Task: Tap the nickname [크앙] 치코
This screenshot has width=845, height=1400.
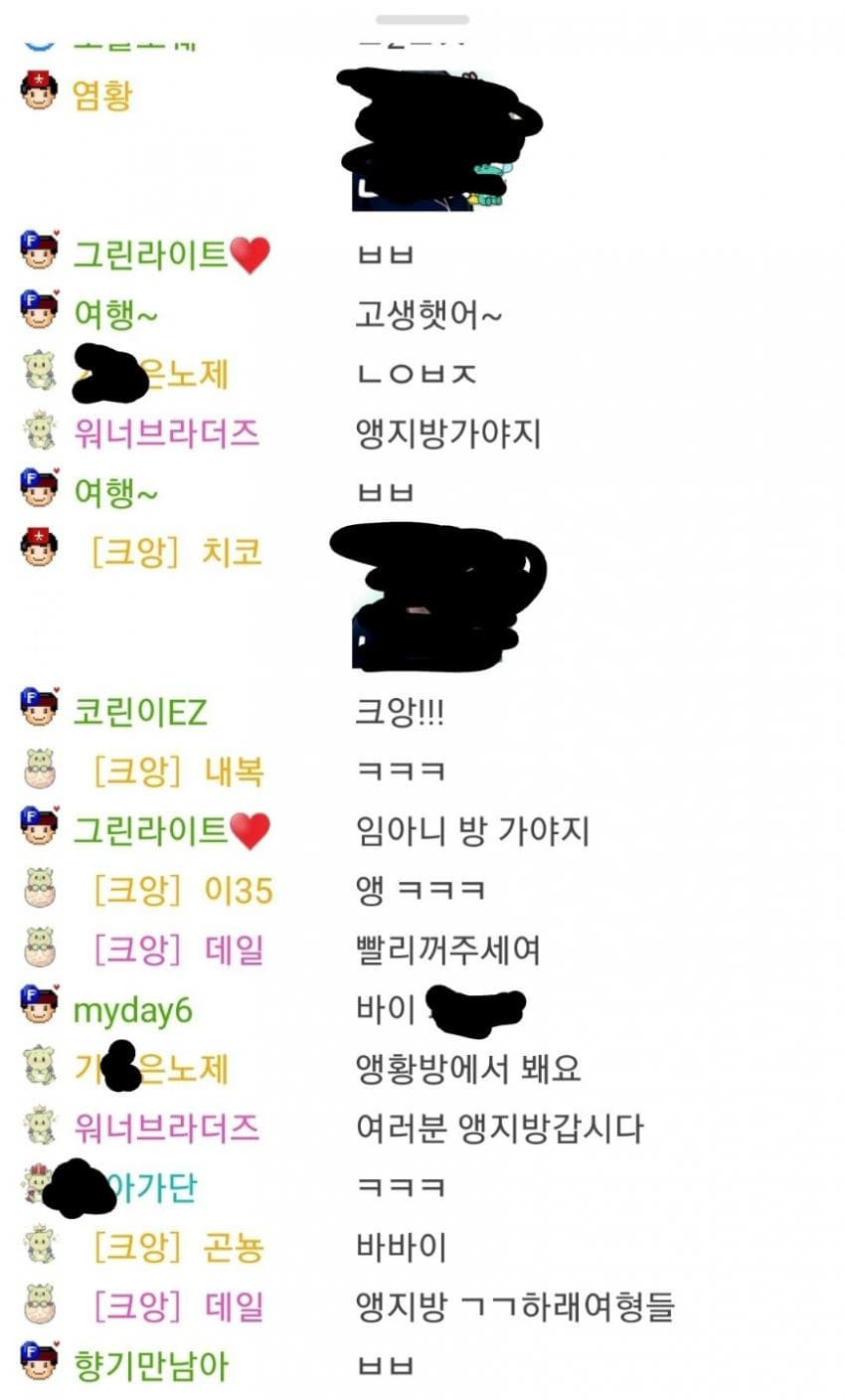Action: 177,552
